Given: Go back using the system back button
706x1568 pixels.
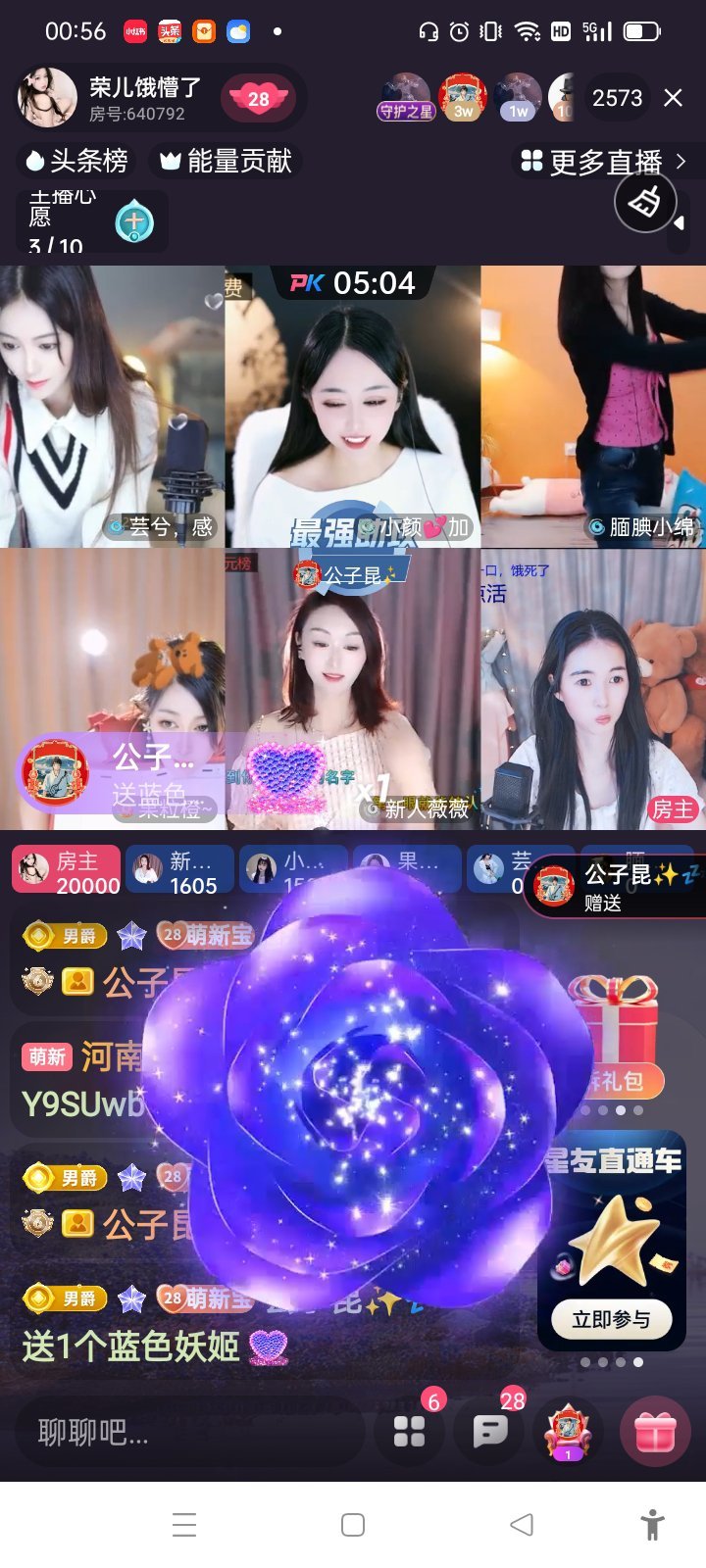Looking at the screenshot, I should coord(522,1524).
